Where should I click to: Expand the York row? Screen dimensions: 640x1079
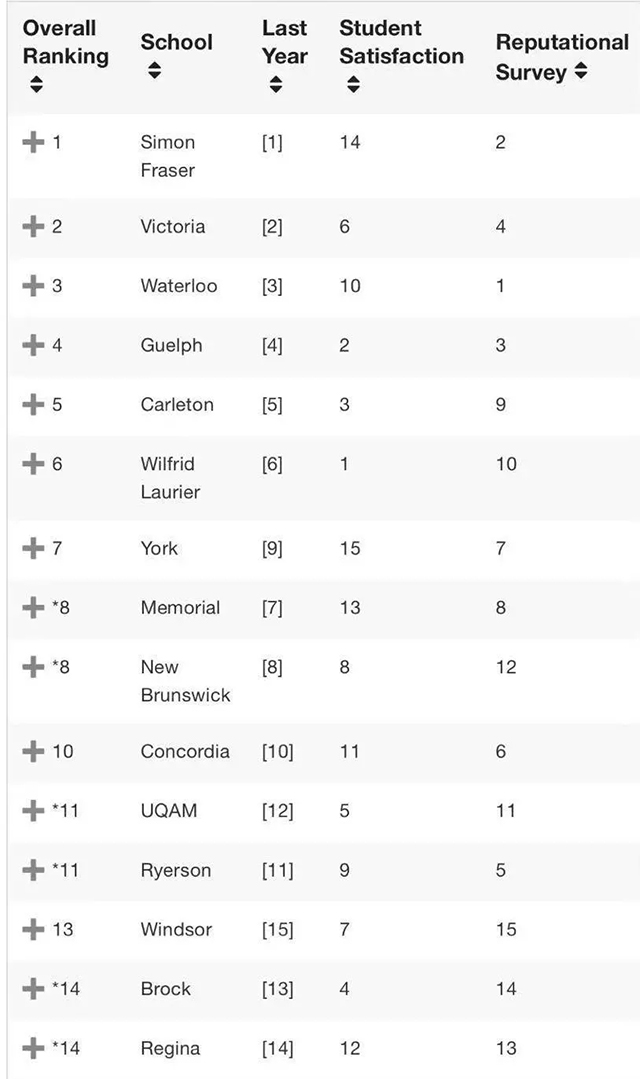(x=33, y=548)
